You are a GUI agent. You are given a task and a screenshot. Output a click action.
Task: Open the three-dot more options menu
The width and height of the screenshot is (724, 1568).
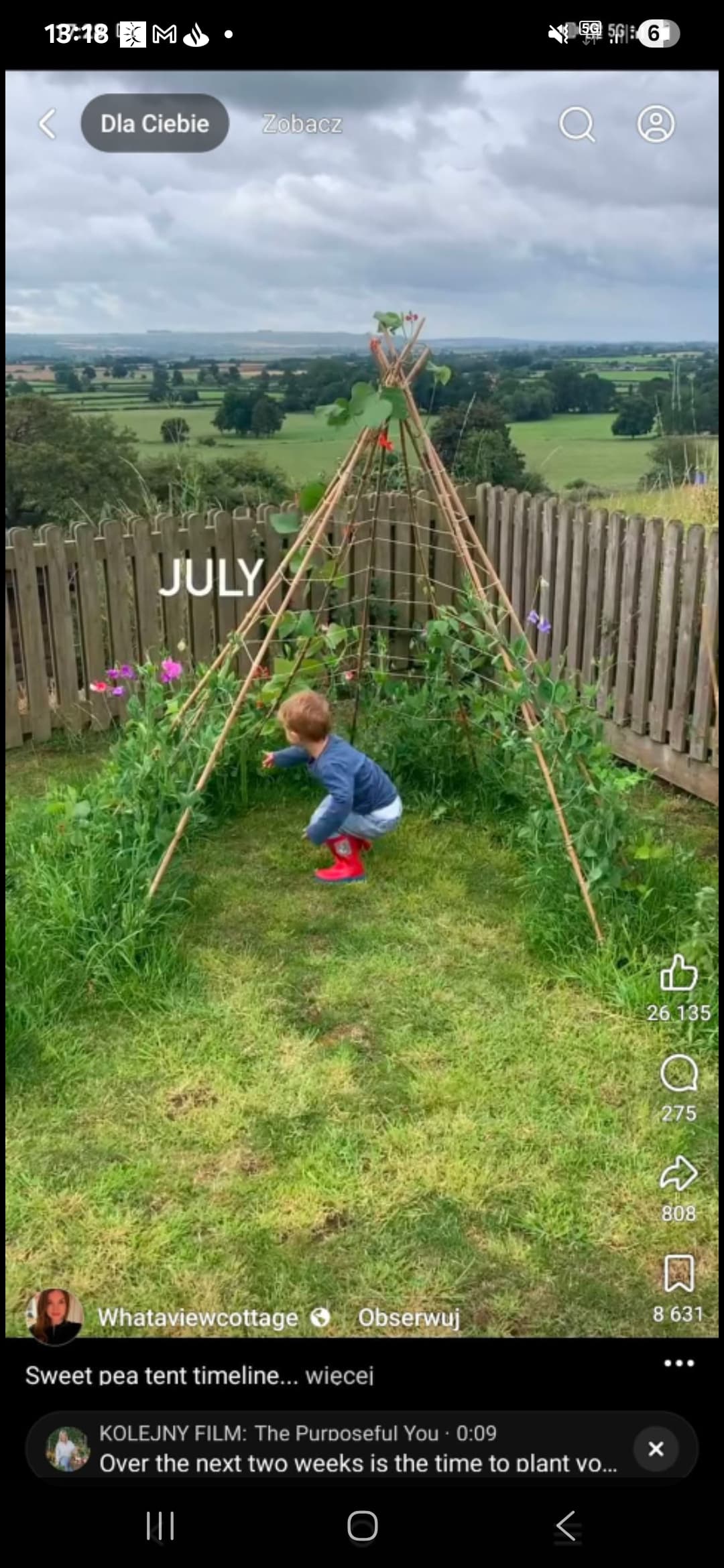pos(678,1363)
